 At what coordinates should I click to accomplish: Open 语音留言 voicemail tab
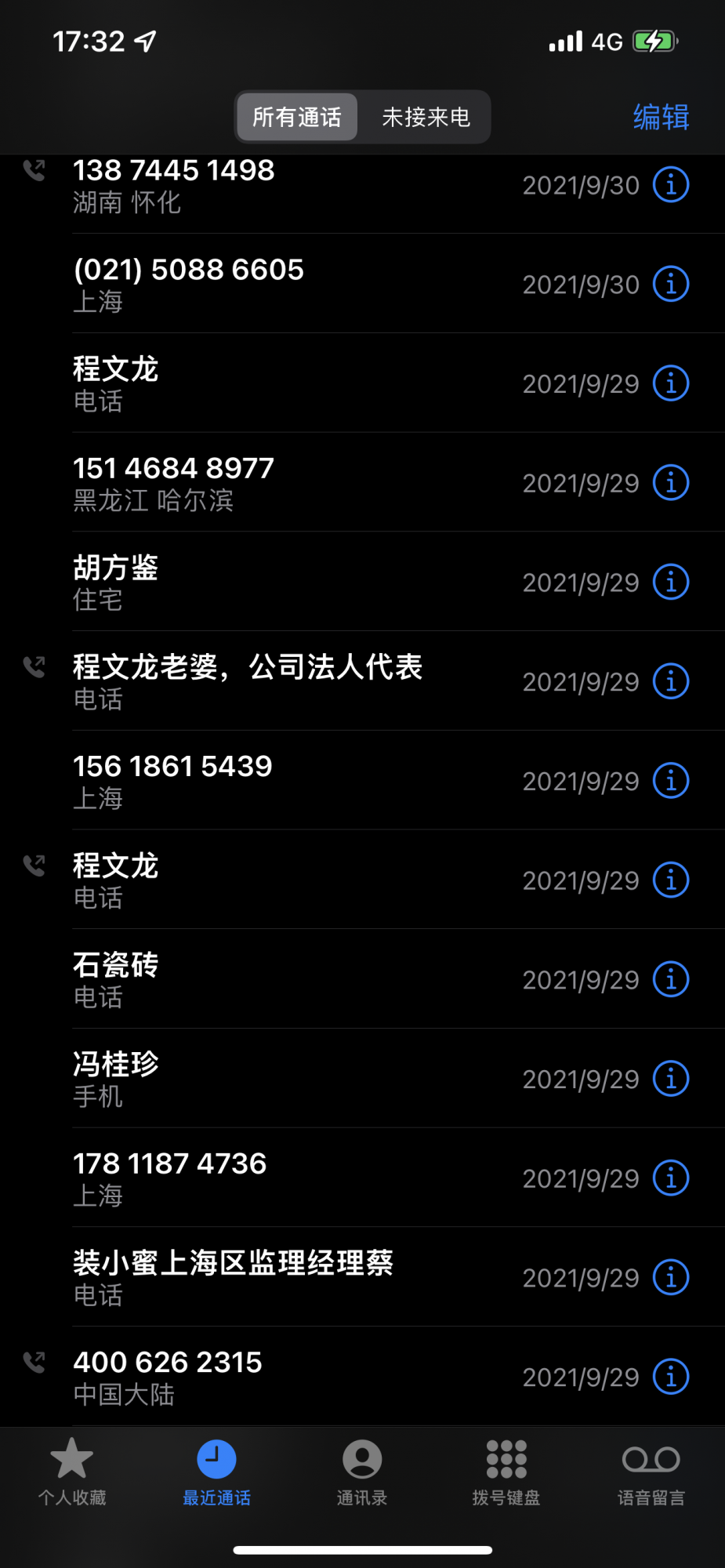tap(651, 1472)
